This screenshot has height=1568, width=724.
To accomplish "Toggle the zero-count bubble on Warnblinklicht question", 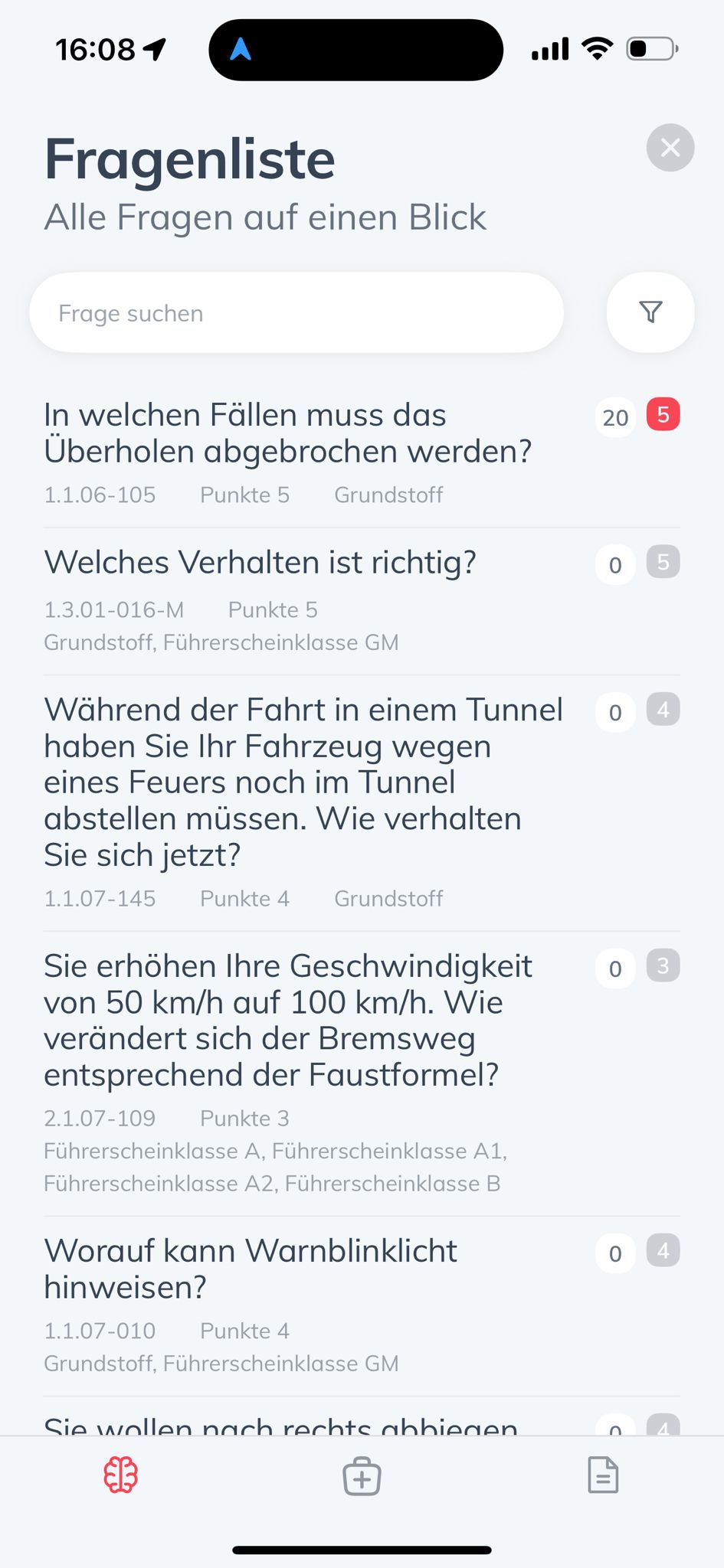I will click(614, 1252).
